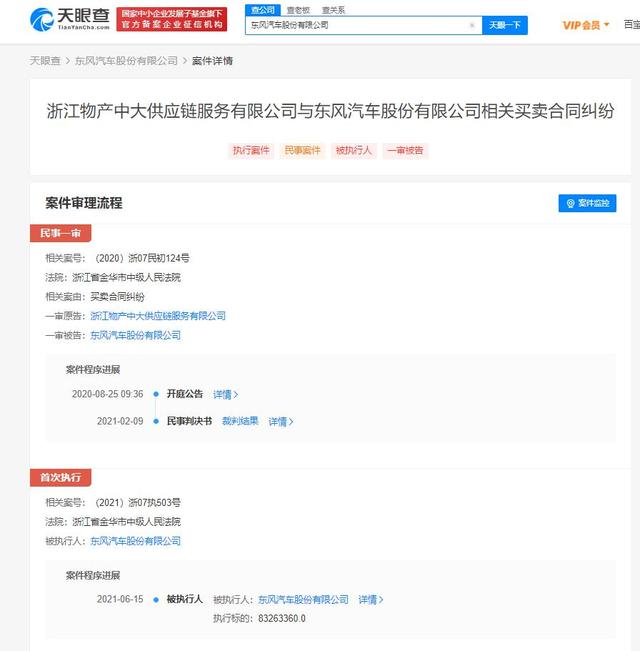Image resolution: width=640 pixels, height=651 pixels.
Task: Open 裁判结果 for the 民事判决书
Action: coord(240,421)
